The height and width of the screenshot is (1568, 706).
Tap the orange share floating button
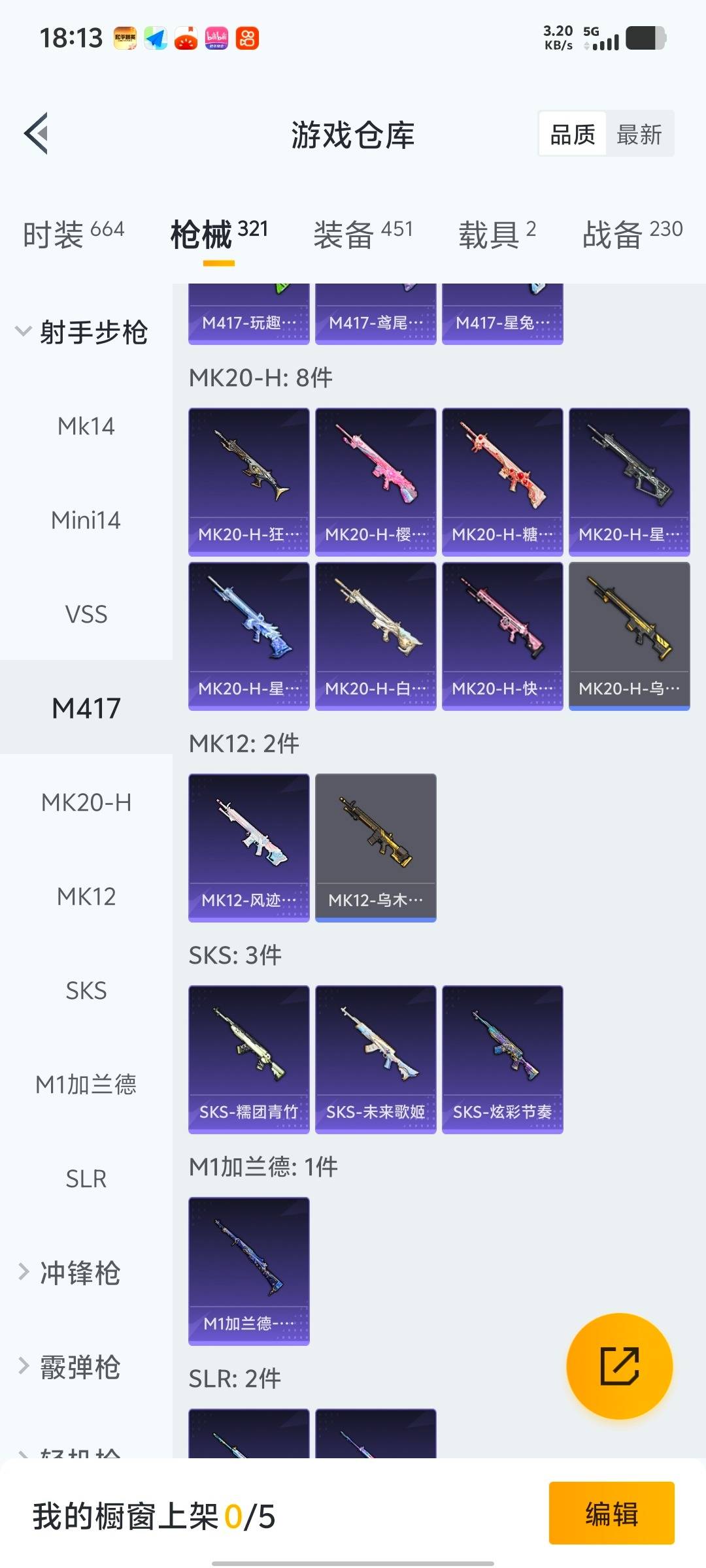(x=619, y=1365)
